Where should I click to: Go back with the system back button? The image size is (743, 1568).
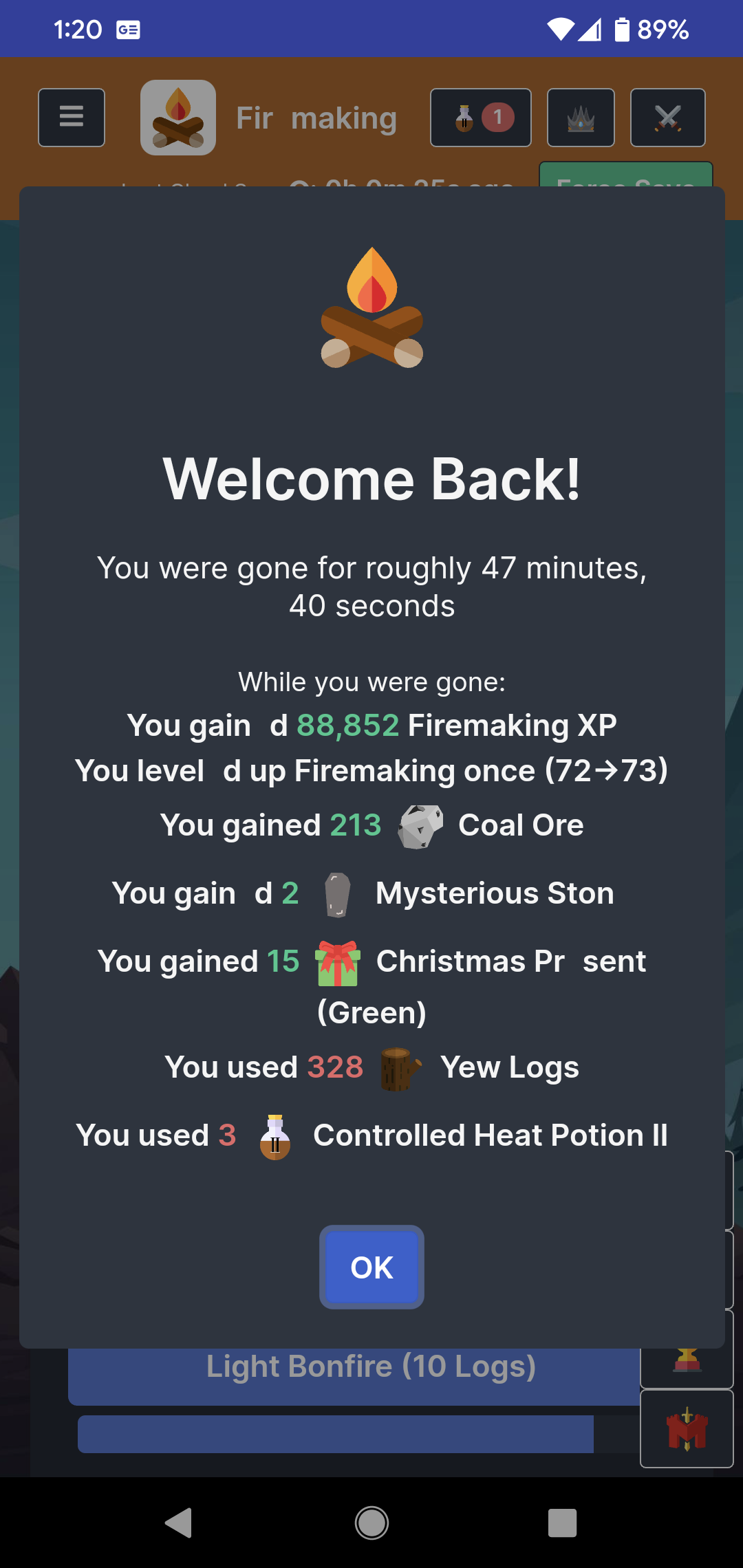tap(179, 1523)
